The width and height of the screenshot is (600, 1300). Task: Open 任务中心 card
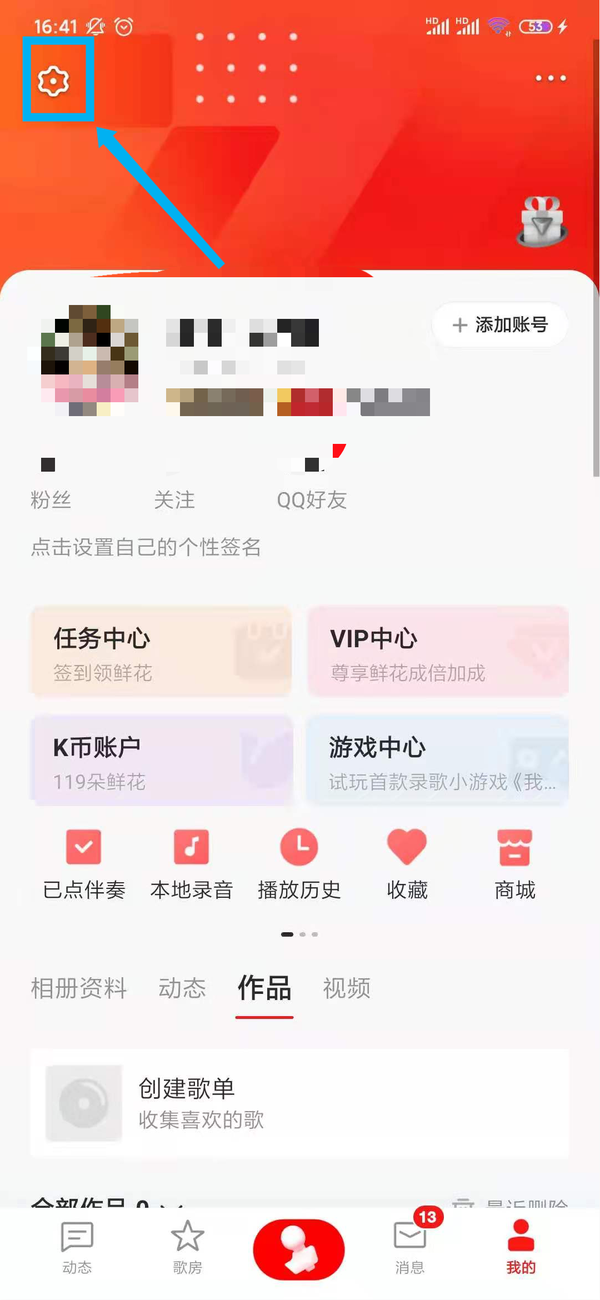[161, 651]
